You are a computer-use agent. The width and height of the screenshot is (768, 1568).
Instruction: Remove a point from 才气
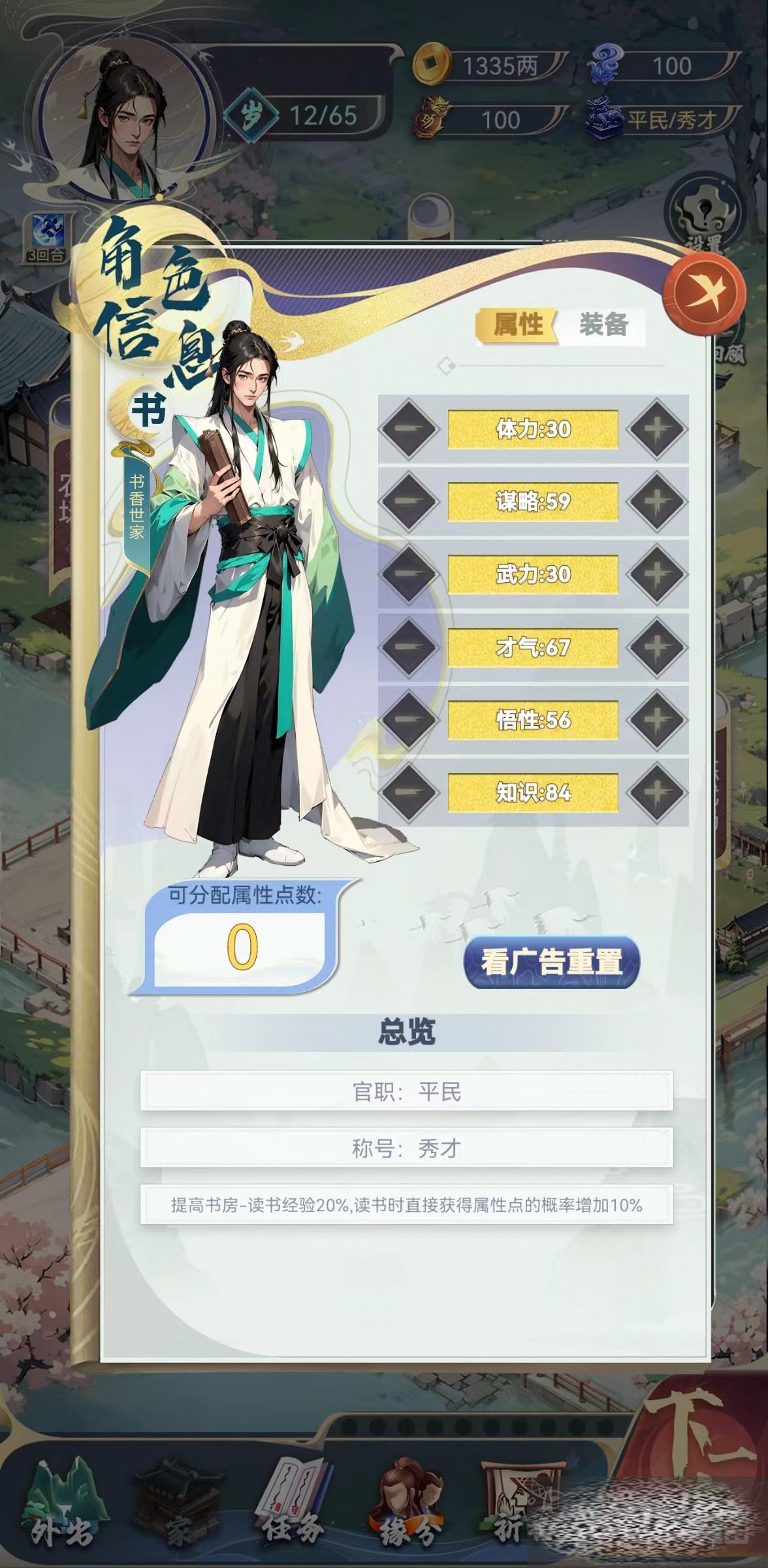coord(409,647)
